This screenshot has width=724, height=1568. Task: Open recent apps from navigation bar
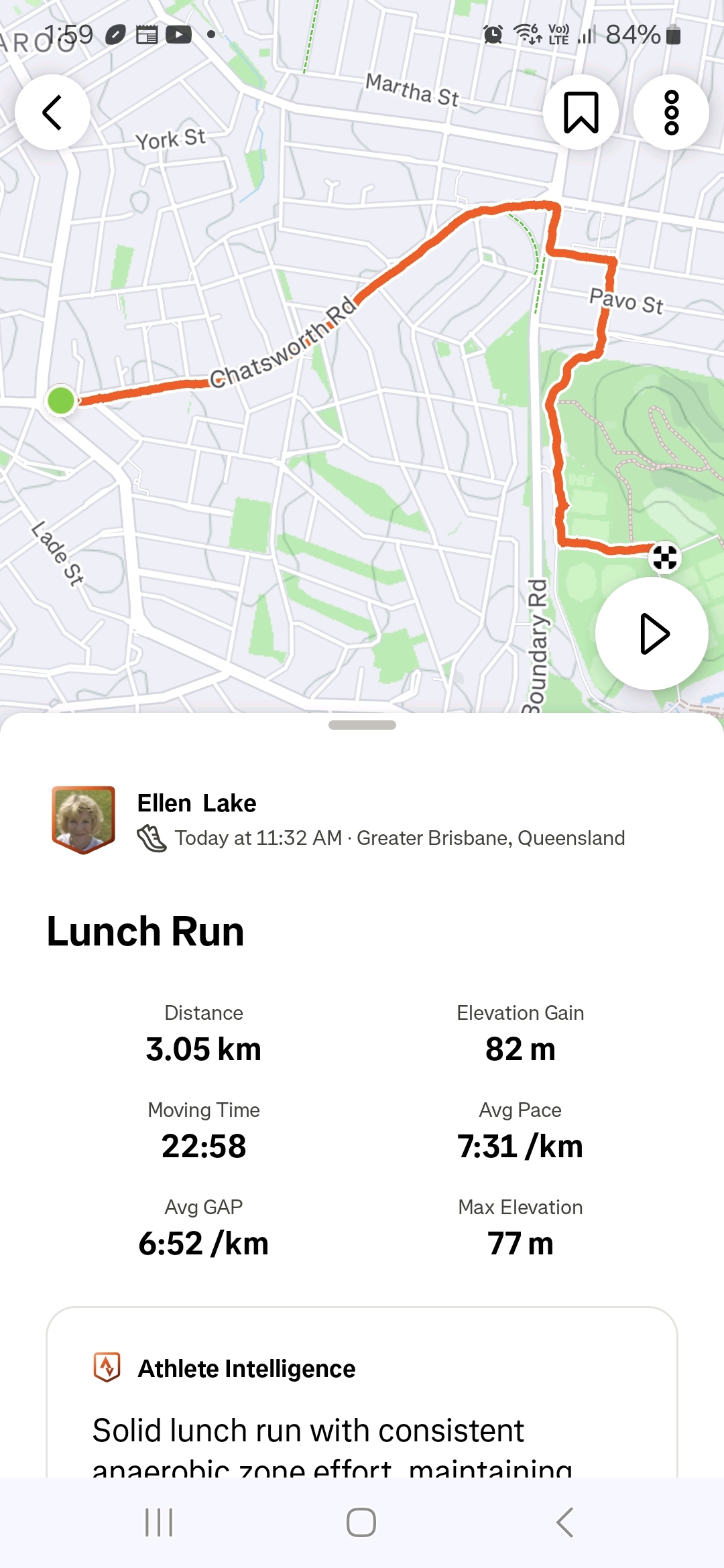pyautogui.click(x=159, y=1522)
